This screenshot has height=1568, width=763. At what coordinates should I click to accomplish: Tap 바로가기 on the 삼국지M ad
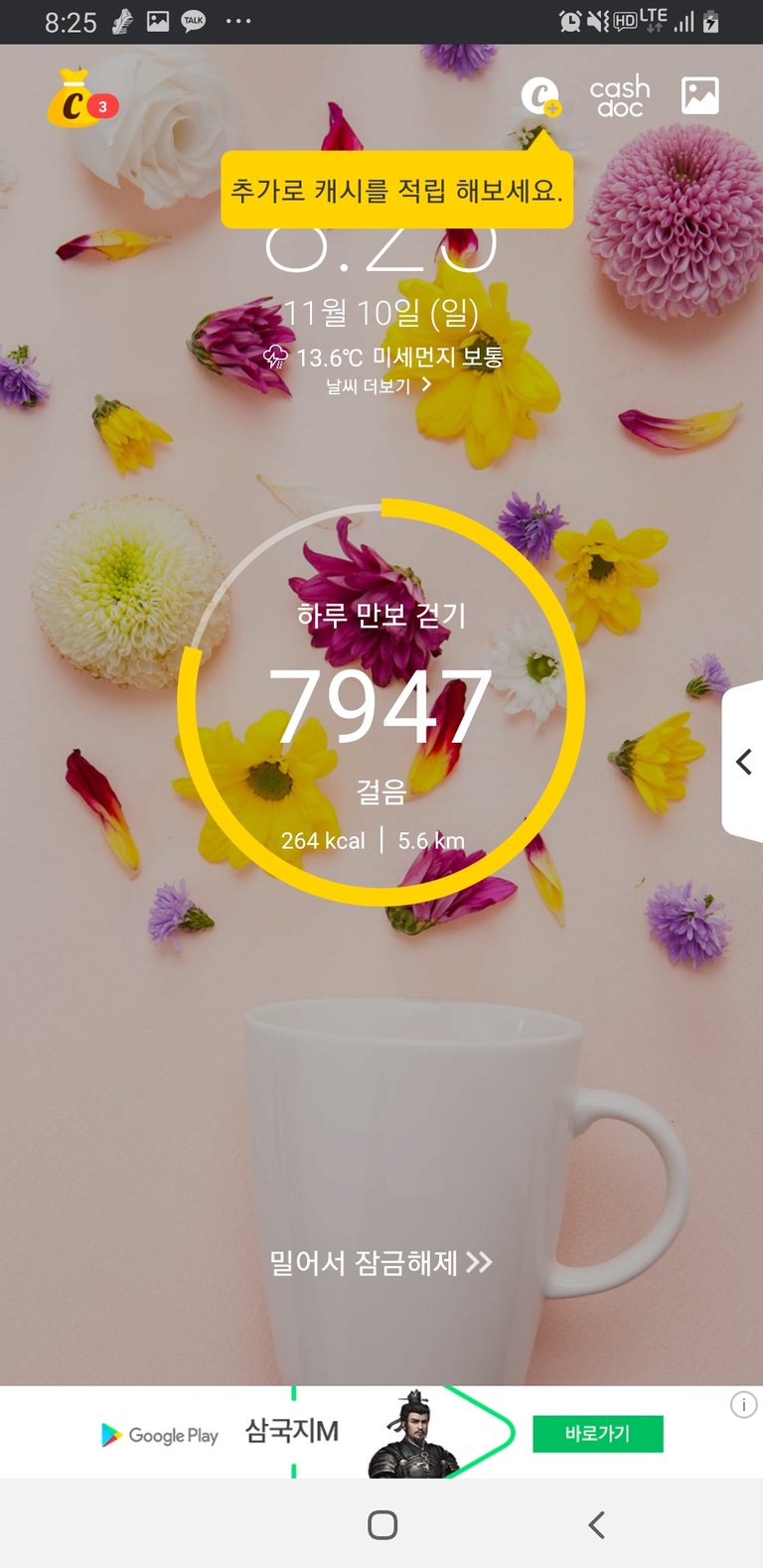(597, 1434)
